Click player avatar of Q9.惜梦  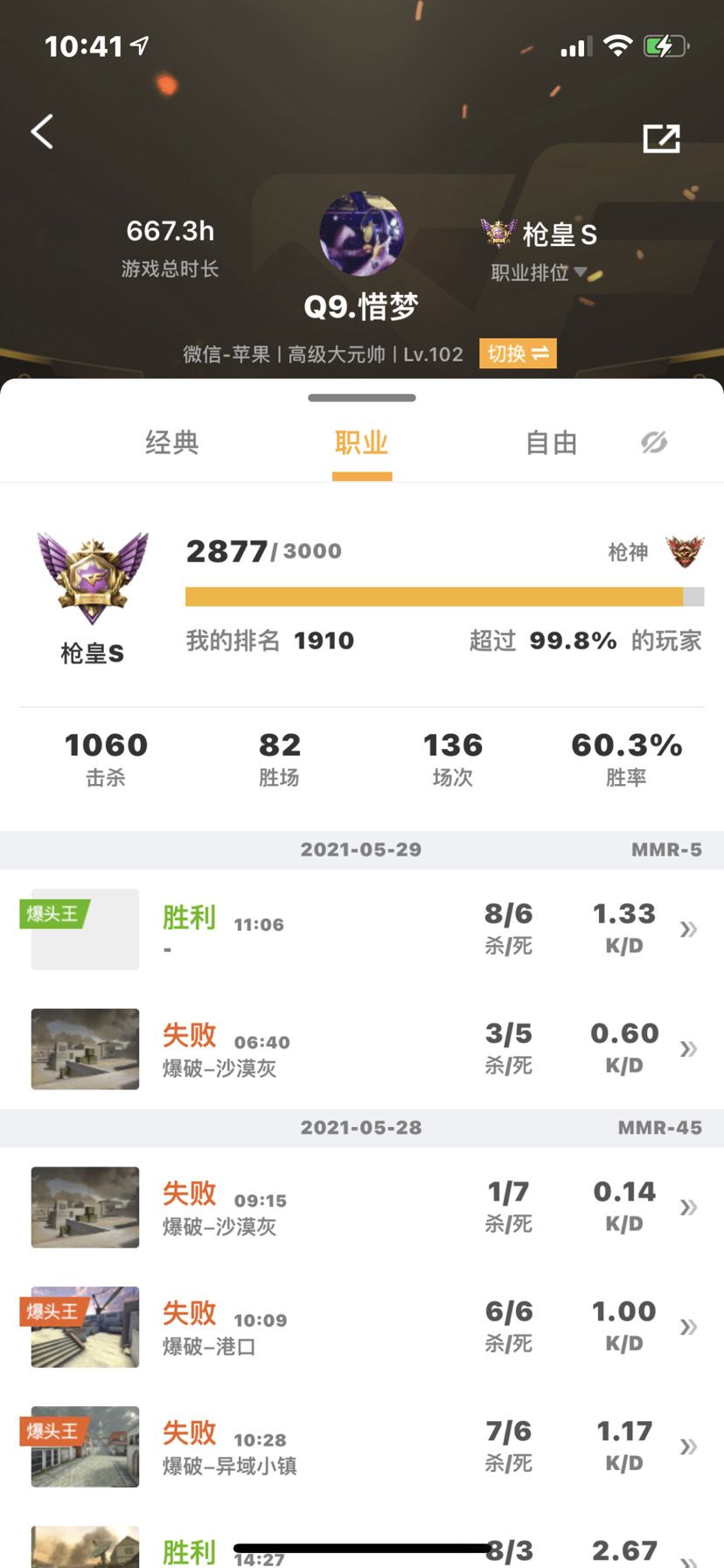tap(362, 233)
